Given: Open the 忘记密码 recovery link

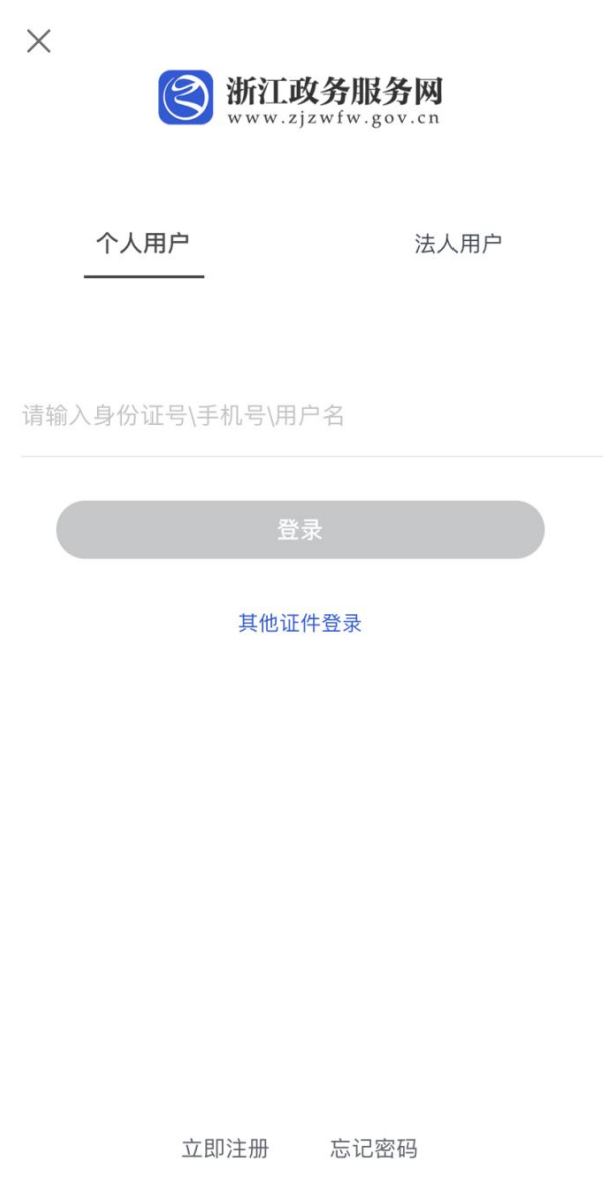Looking at the screenshot, I should point(374,1148).
